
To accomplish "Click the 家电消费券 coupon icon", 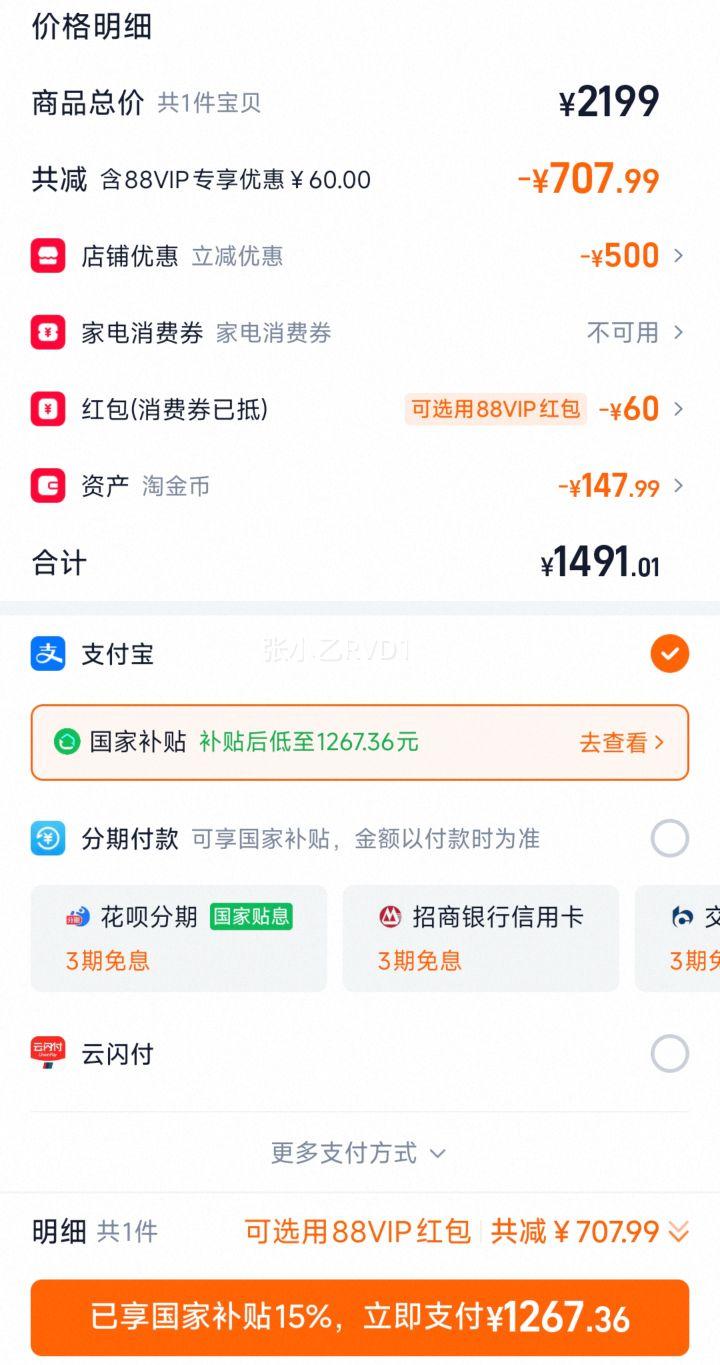I will tap(44, 331).
